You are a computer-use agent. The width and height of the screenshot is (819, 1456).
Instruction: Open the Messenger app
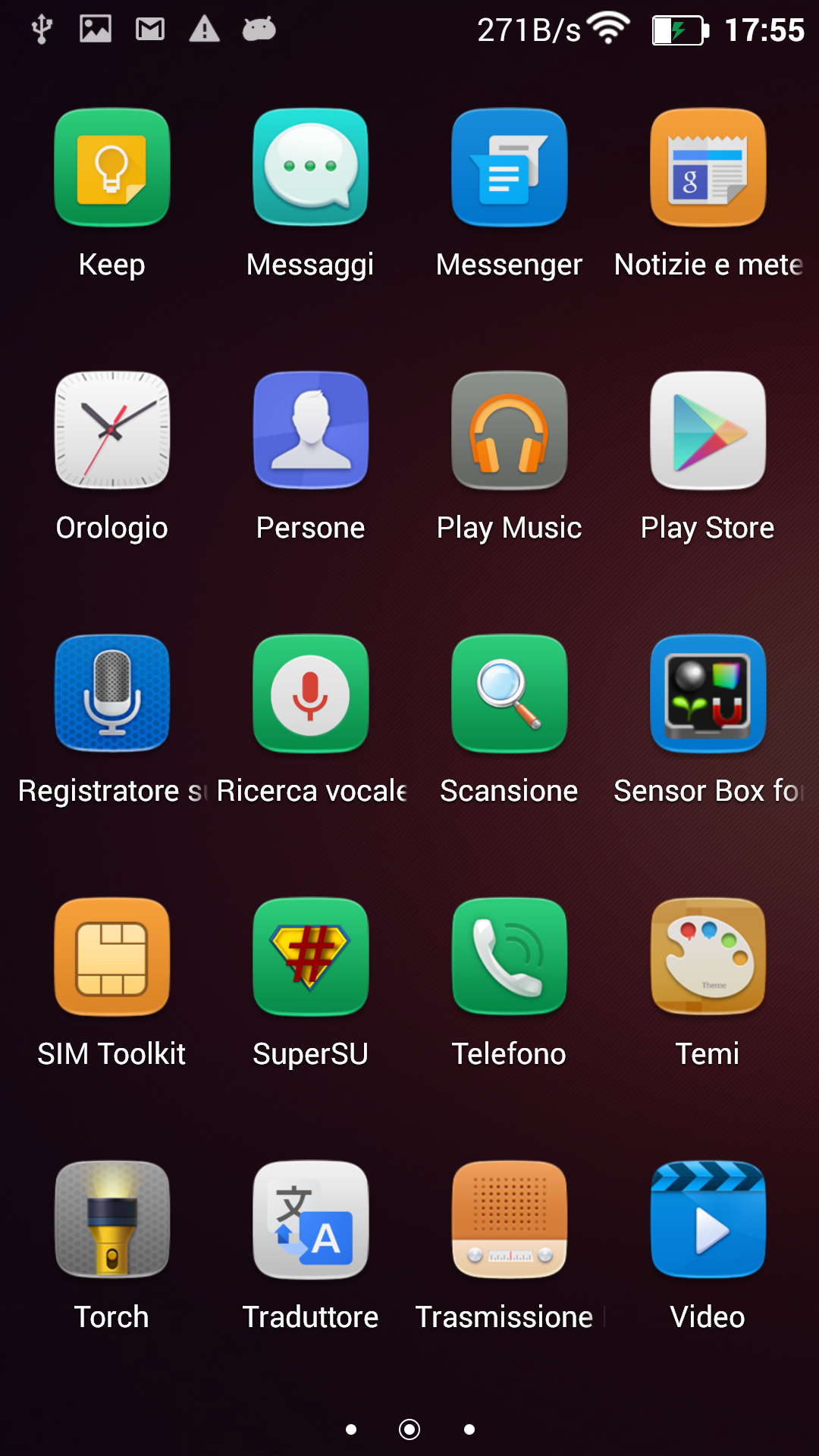[x=510, y=168]
